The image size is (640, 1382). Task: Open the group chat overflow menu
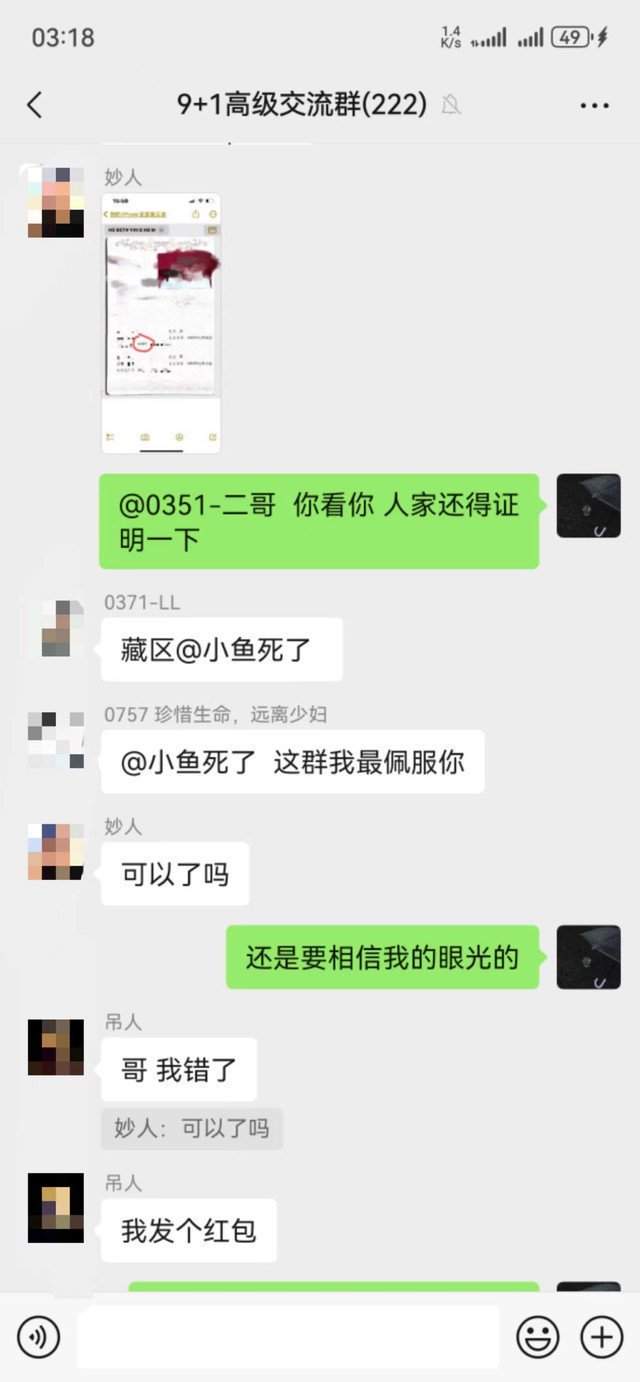pos(594,105)
